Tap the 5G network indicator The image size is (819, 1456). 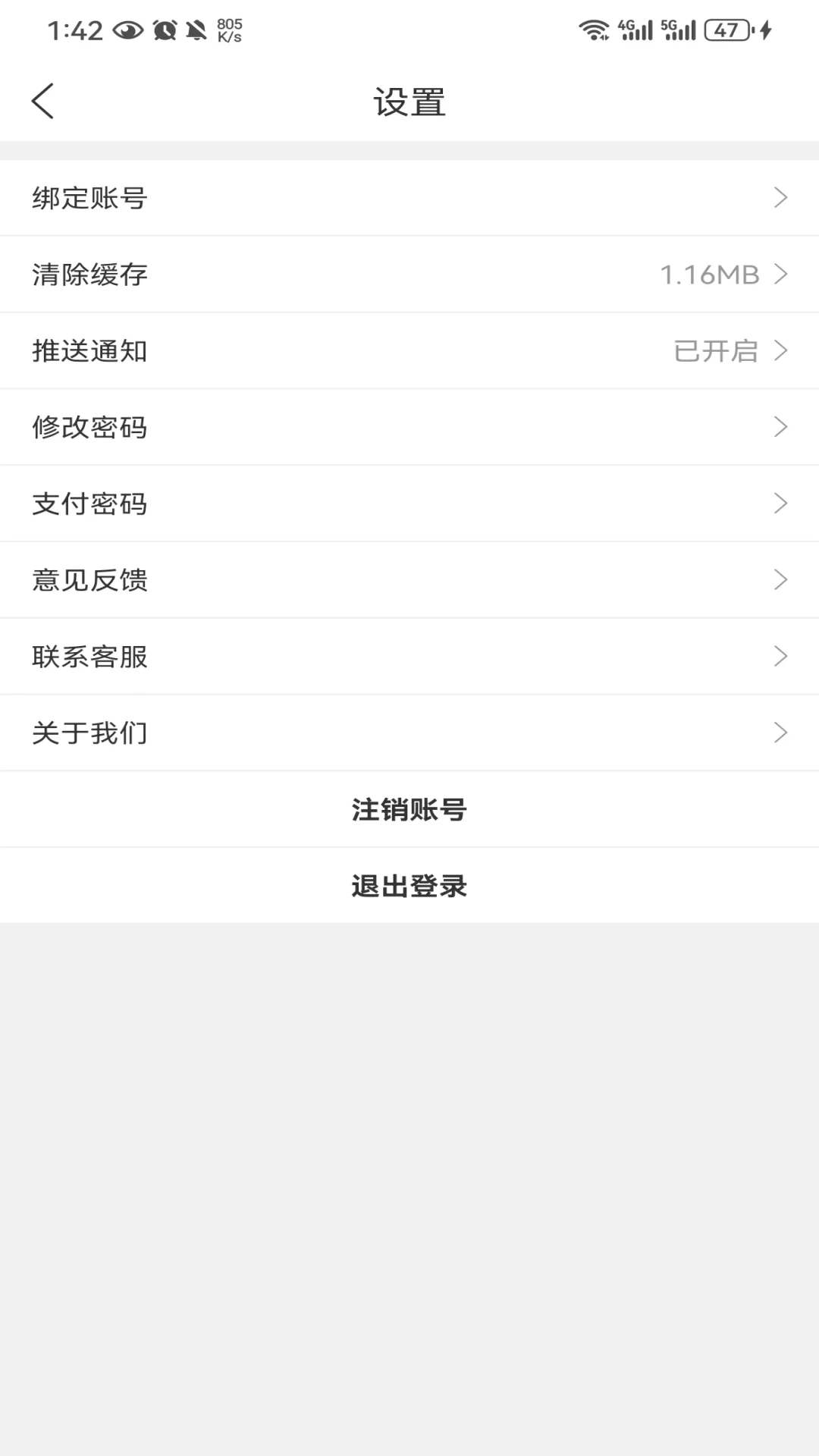(681, 30)
